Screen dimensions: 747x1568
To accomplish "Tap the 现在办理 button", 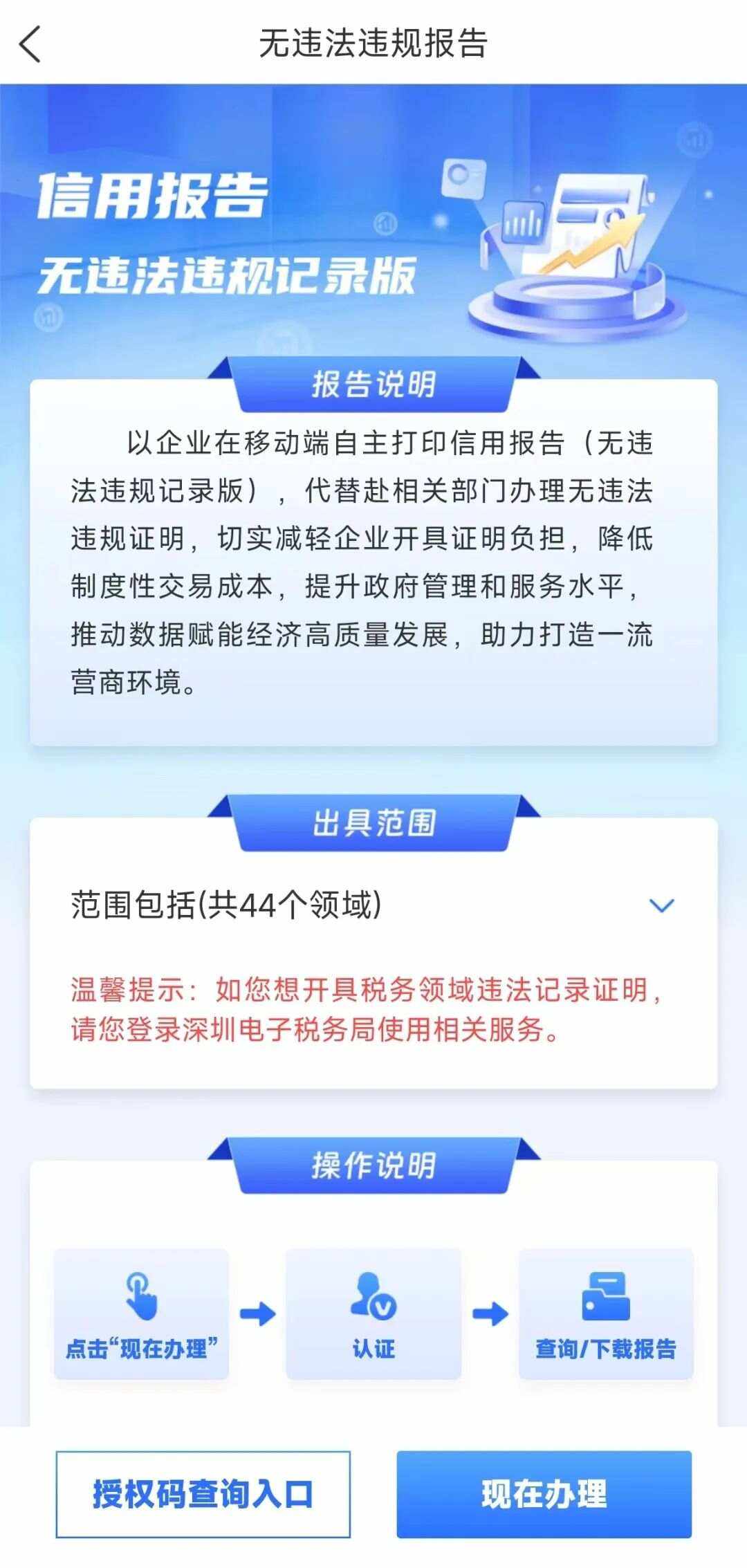I will [544, 1494].
